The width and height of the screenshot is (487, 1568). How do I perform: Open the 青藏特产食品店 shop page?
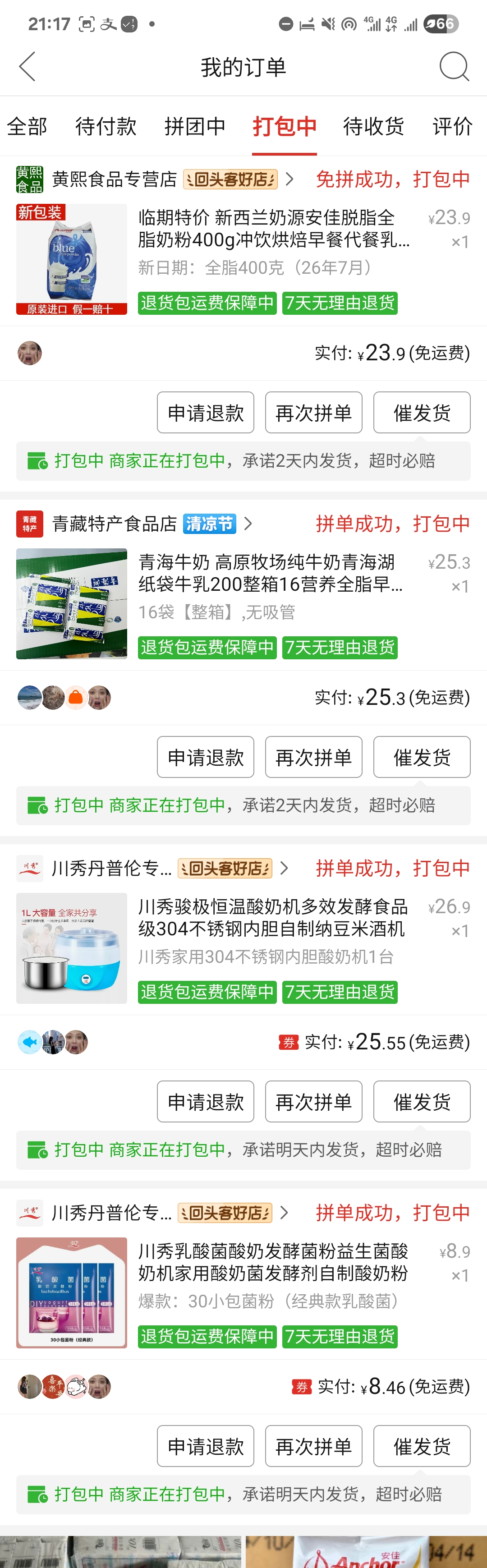pos(114,524)
